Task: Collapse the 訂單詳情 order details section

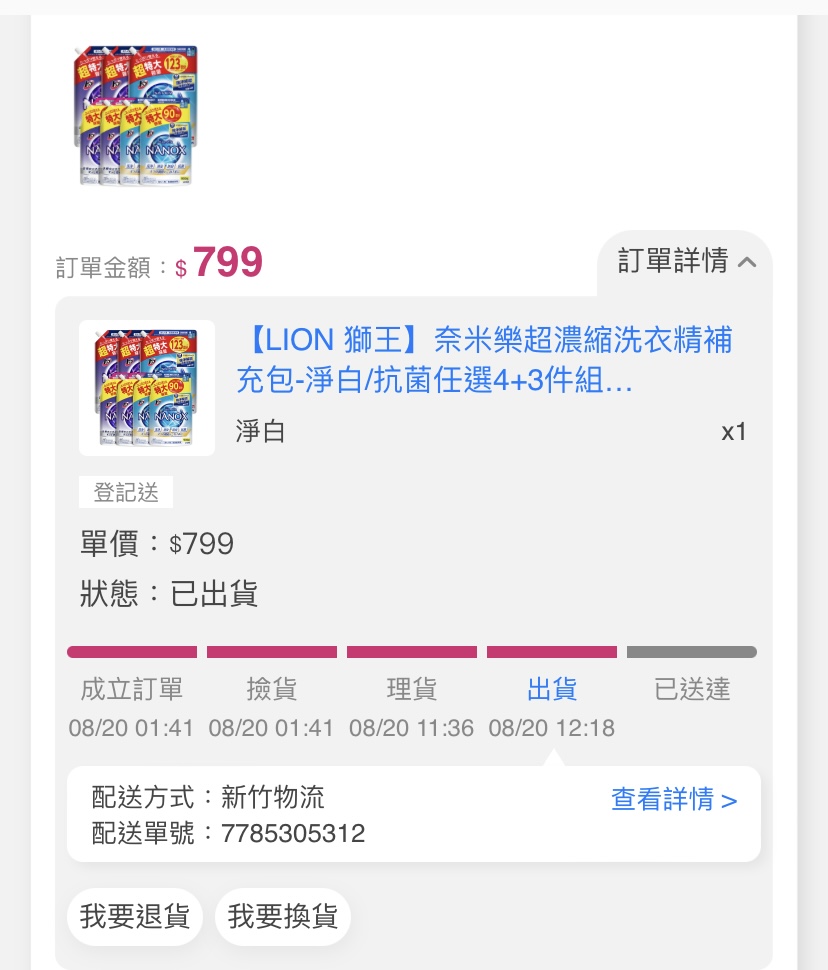Action: click(x=687, y=262)
